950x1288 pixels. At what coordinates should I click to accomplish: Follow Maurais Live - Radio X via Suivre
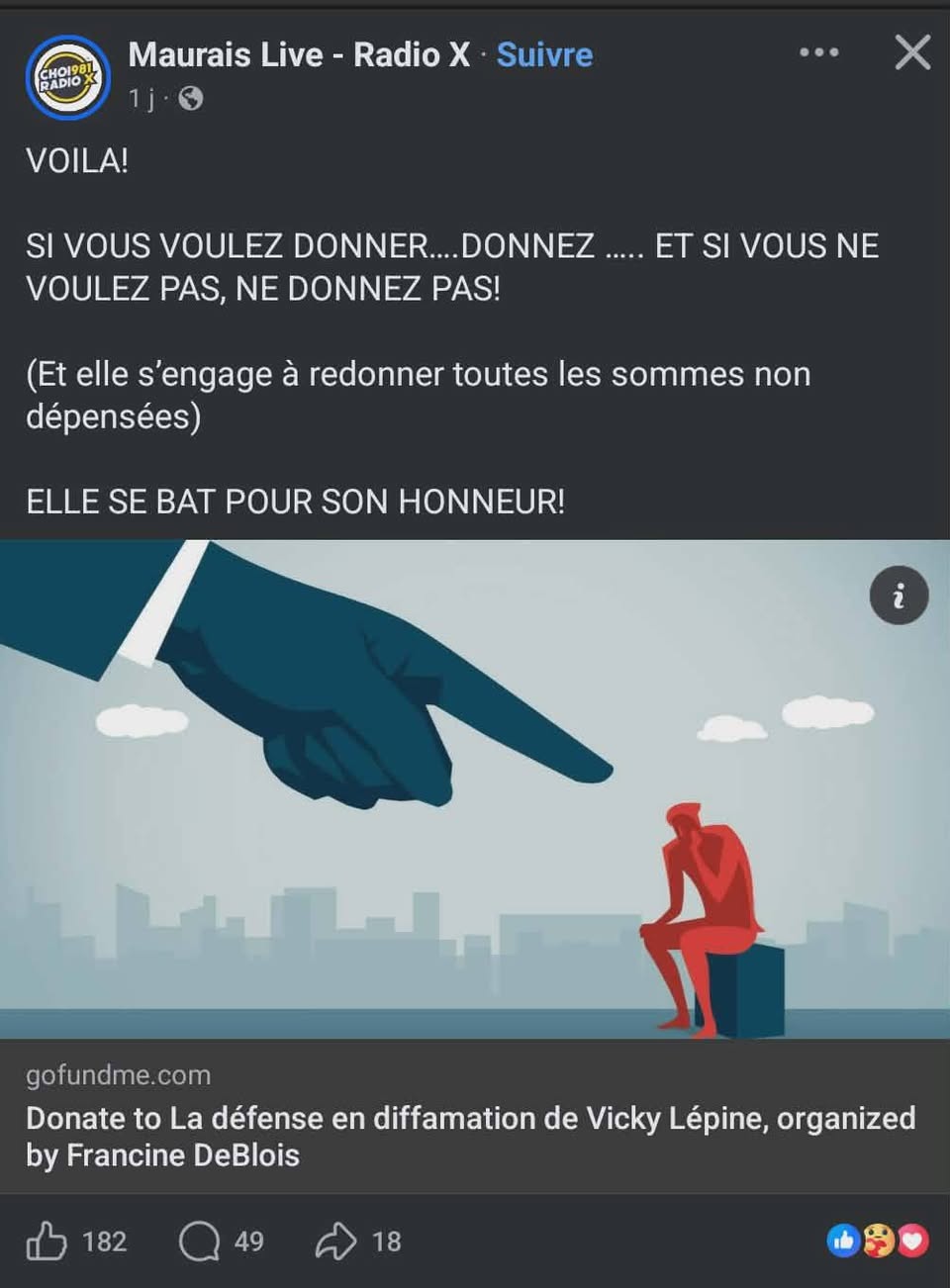(544, 55)
